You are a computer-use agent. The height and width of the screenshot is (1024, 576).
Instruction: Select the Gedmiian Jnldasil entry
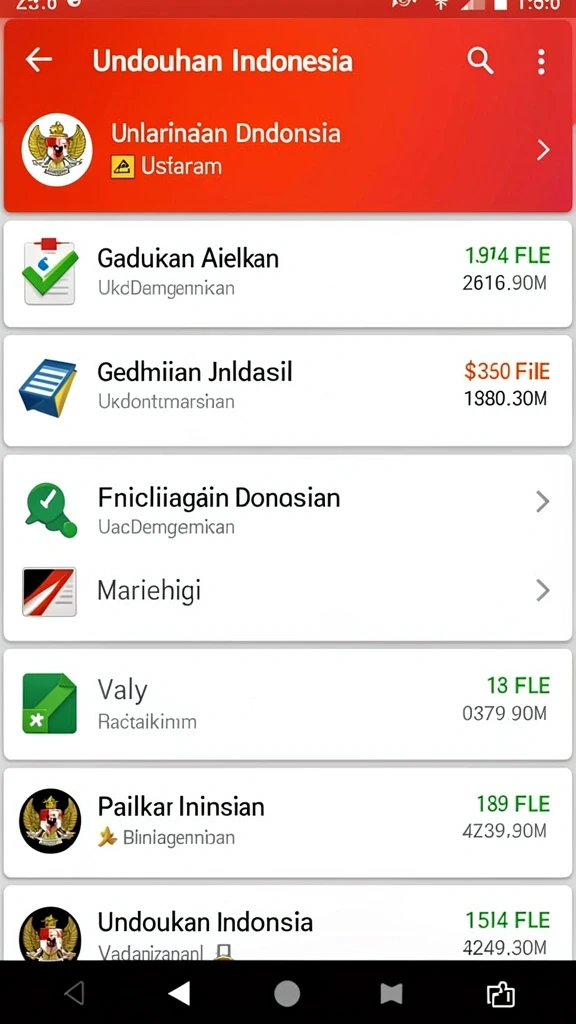(288, 391)
